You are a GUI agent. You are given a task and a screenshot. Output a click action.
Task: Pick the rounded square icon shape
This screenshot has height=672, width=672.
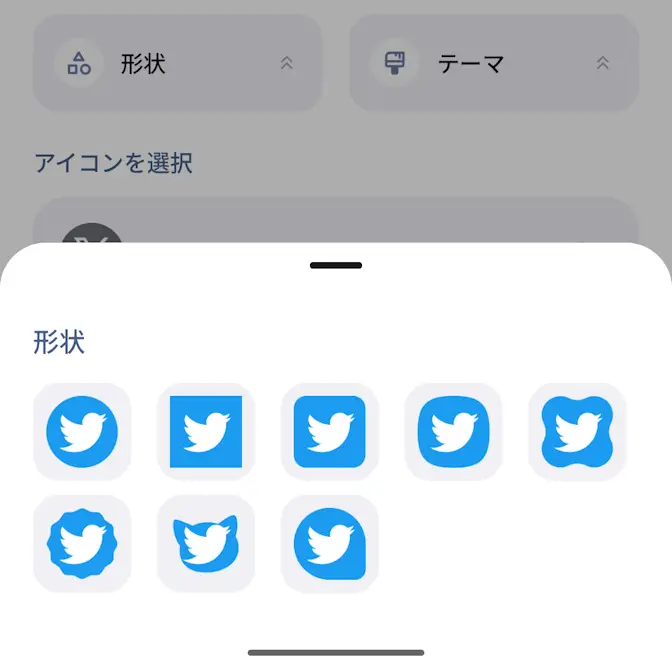click(x=330, y=432)
